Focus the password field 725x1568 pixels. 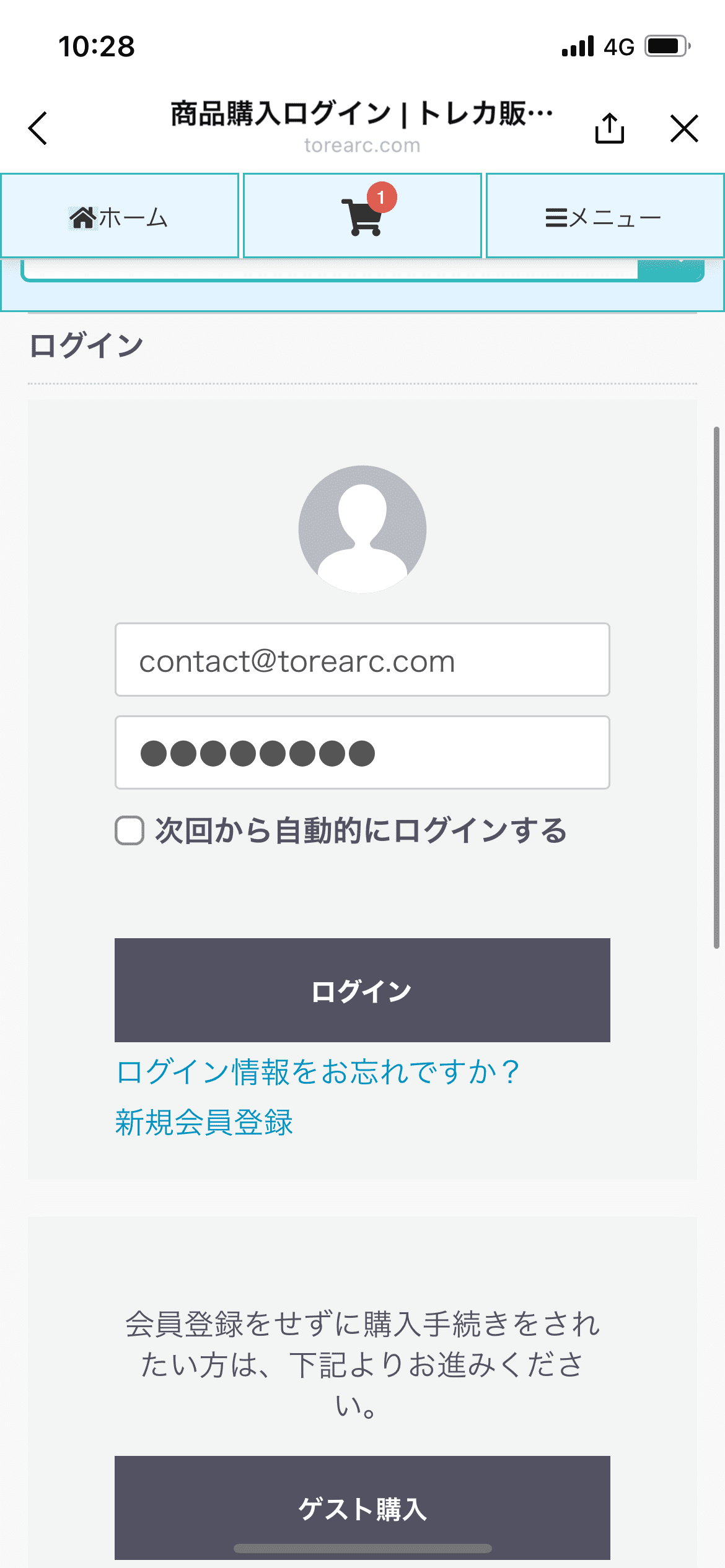pyautogui.click(x=362, y=752)
